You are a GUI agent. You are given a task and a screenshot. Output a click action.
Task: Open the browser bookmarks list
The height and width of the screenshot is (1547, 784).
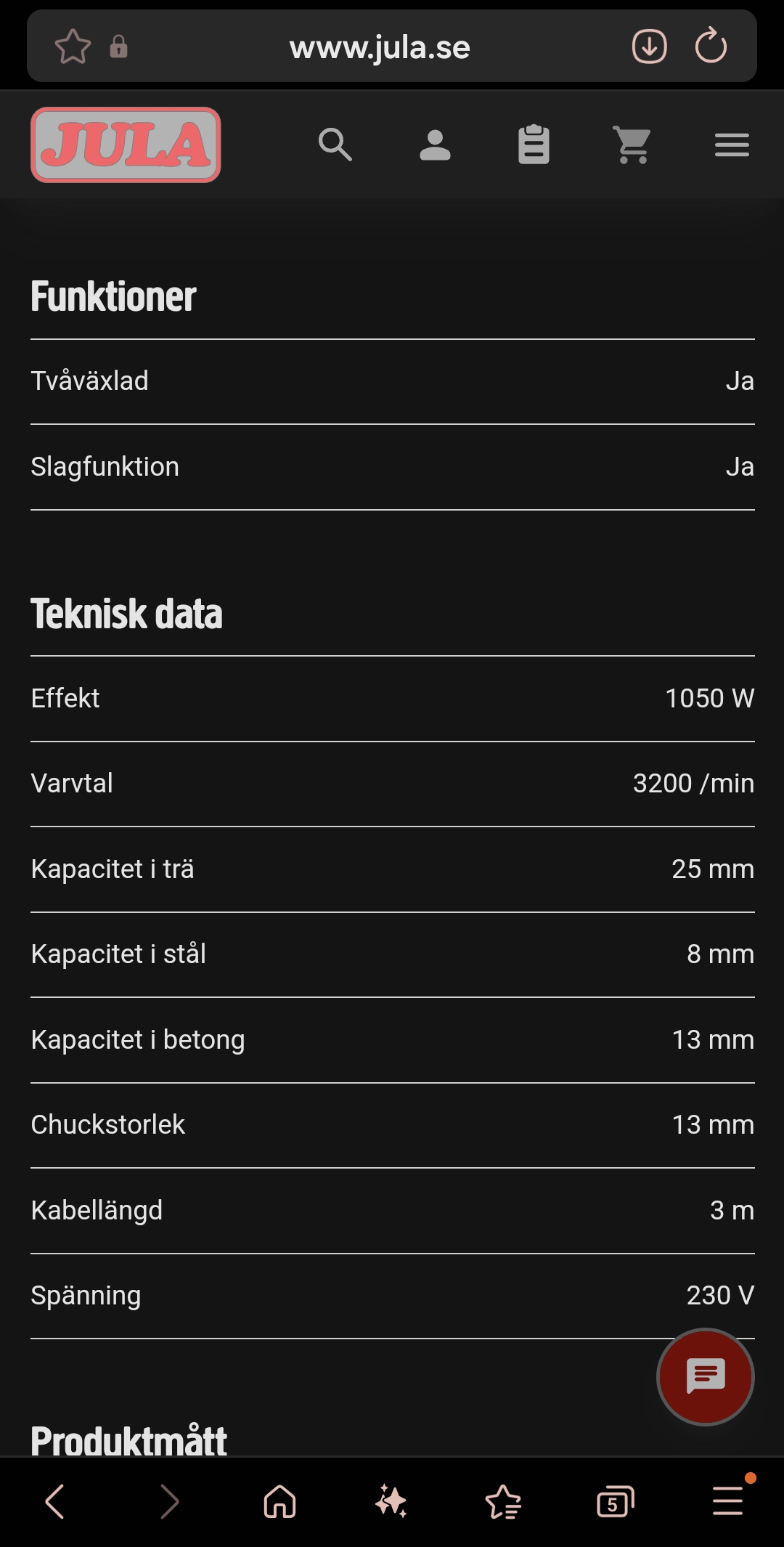503,1501
